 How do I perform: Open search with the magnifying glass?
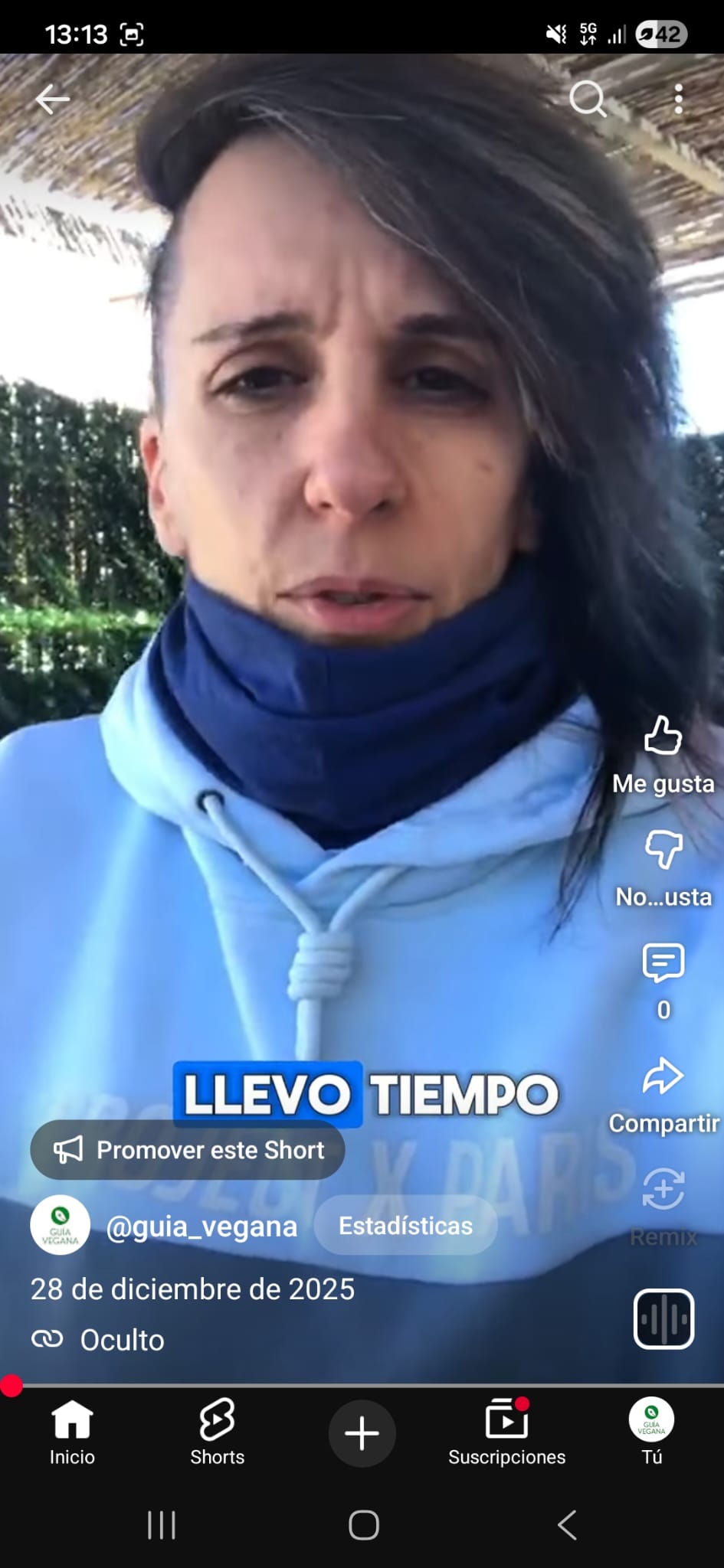(x=588, y=100)
